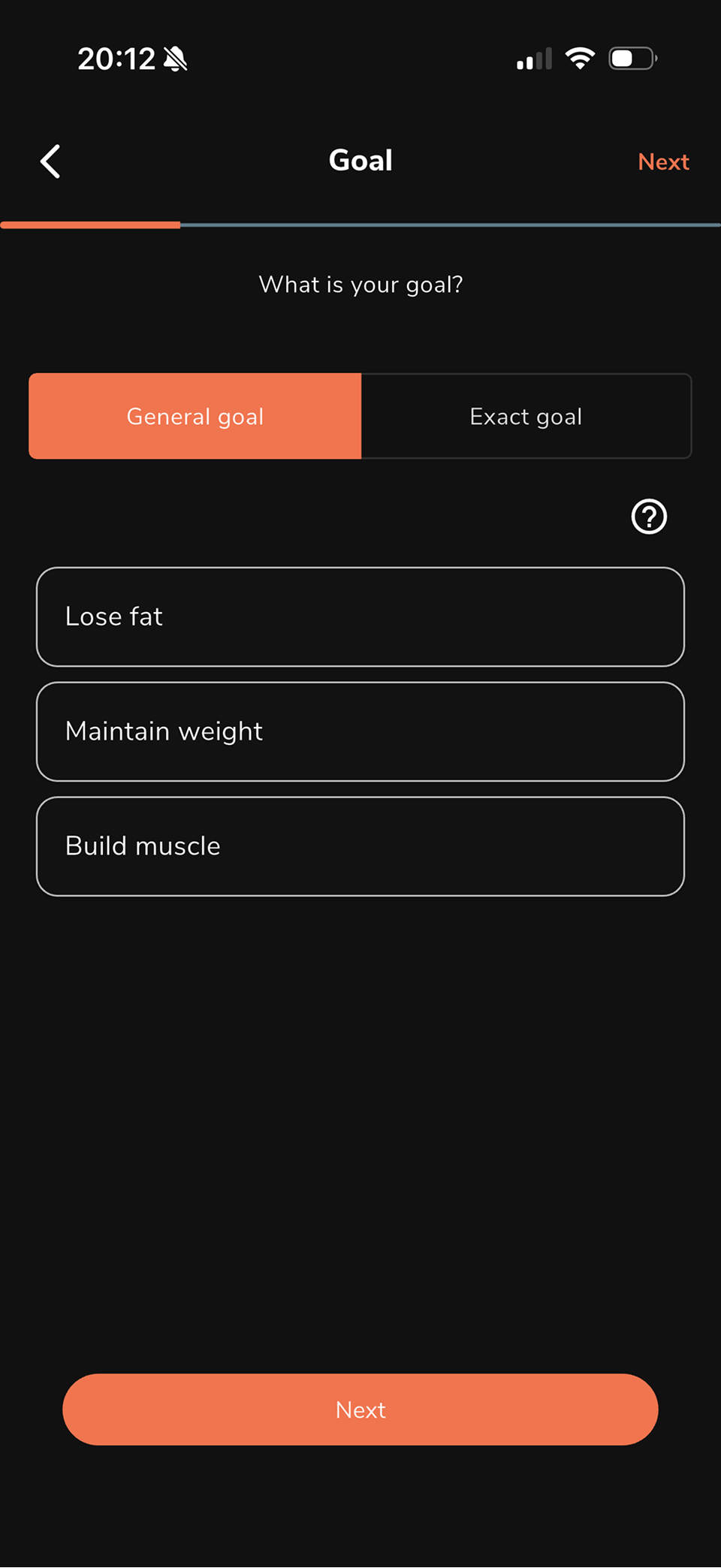Tap the orange Next link in header
This screenshot has width=721, height=1568.
(x=663, y=161)
